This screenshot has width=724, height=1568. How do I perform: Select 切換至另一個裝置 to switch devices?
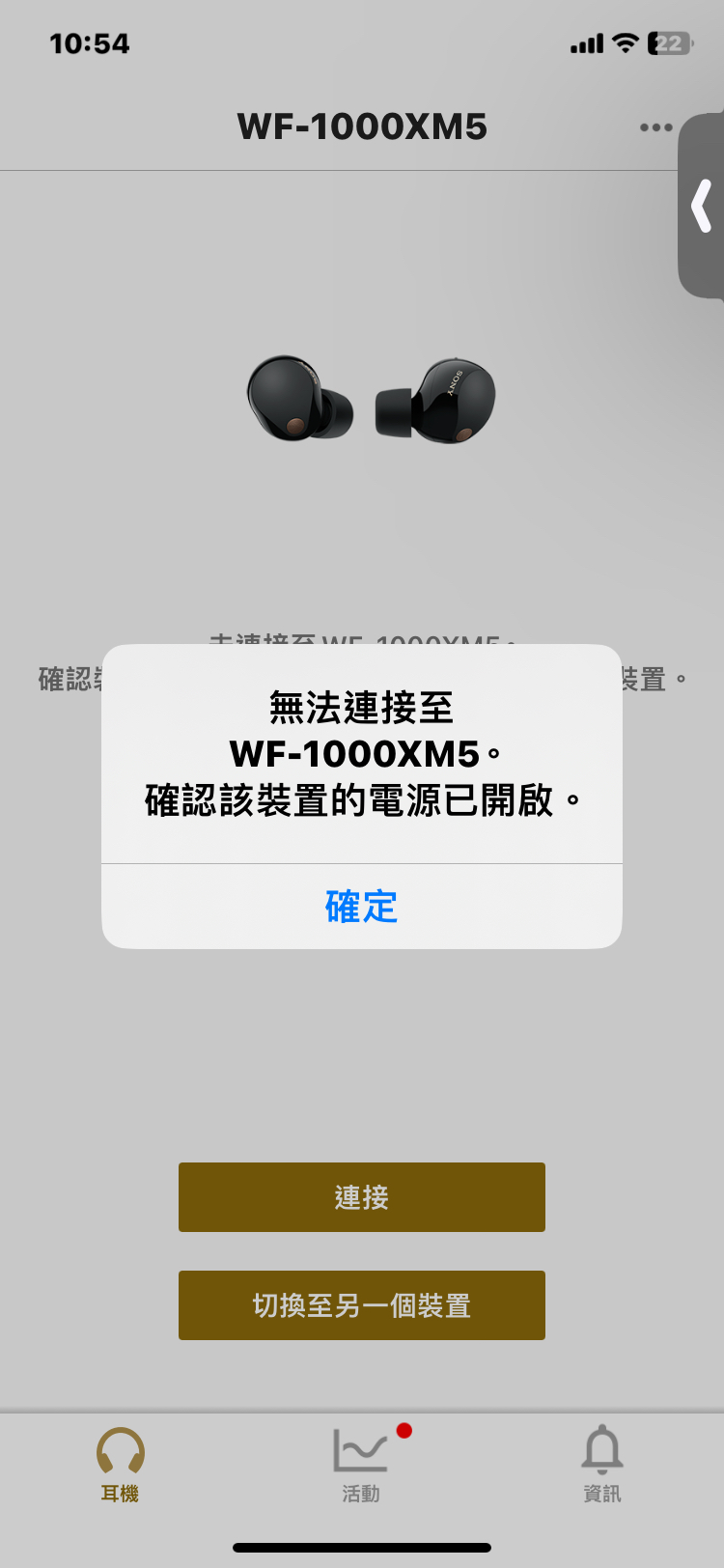361,1305
